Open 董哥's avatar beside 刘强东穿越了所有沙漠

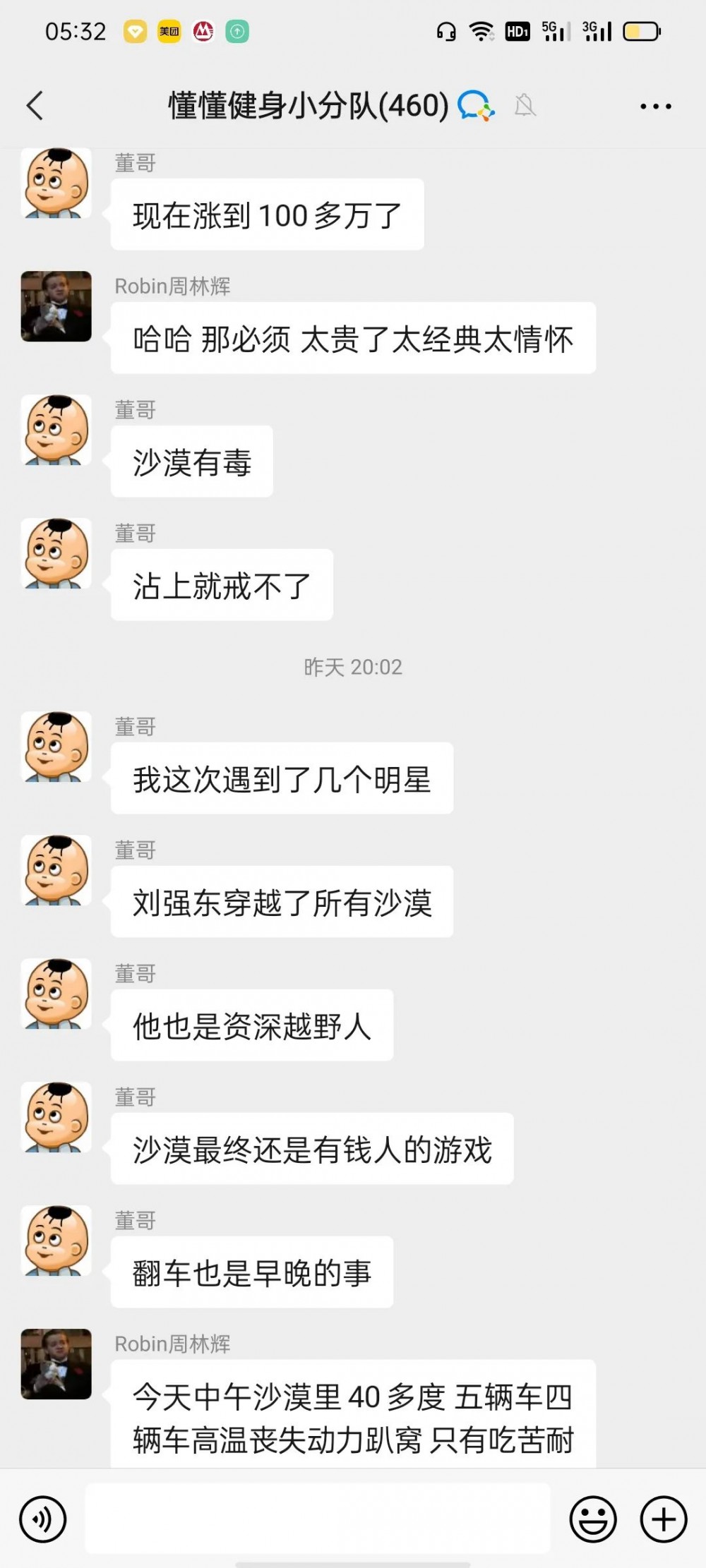56,870
